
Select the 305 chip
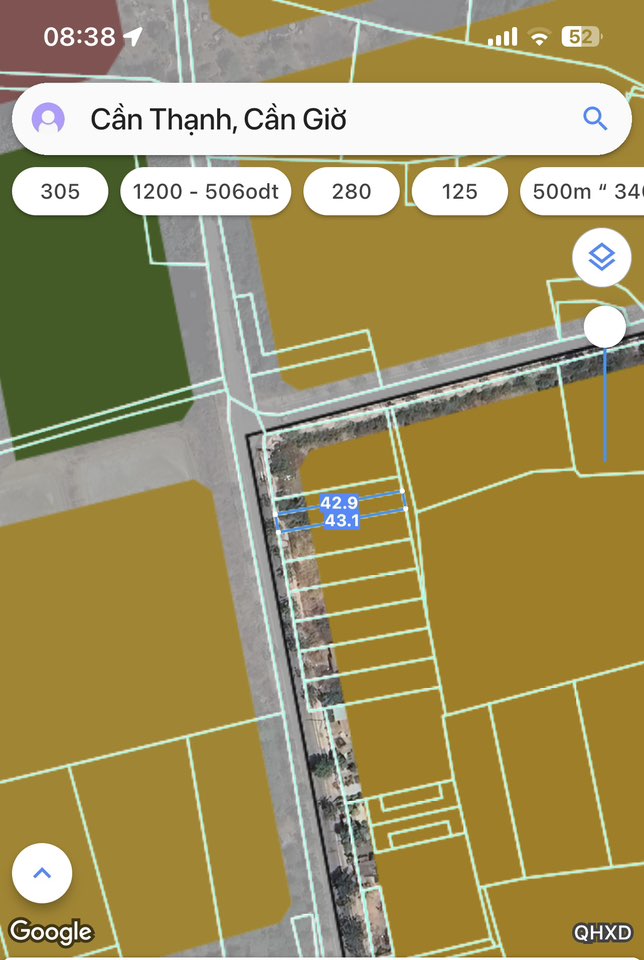point(60,191)
